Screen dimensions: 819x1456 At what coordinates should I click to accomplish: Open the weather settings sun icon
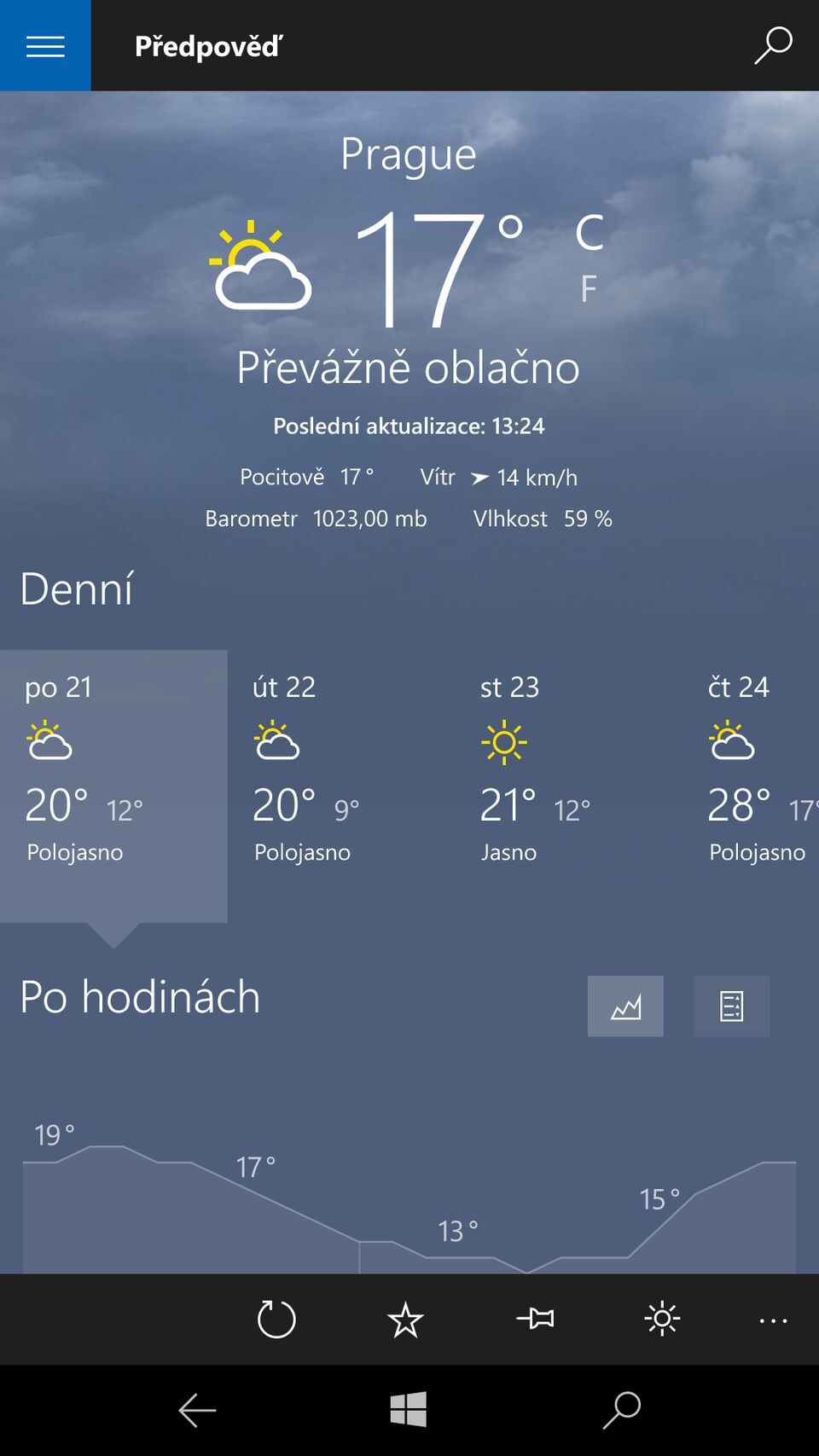(662, 1320)
